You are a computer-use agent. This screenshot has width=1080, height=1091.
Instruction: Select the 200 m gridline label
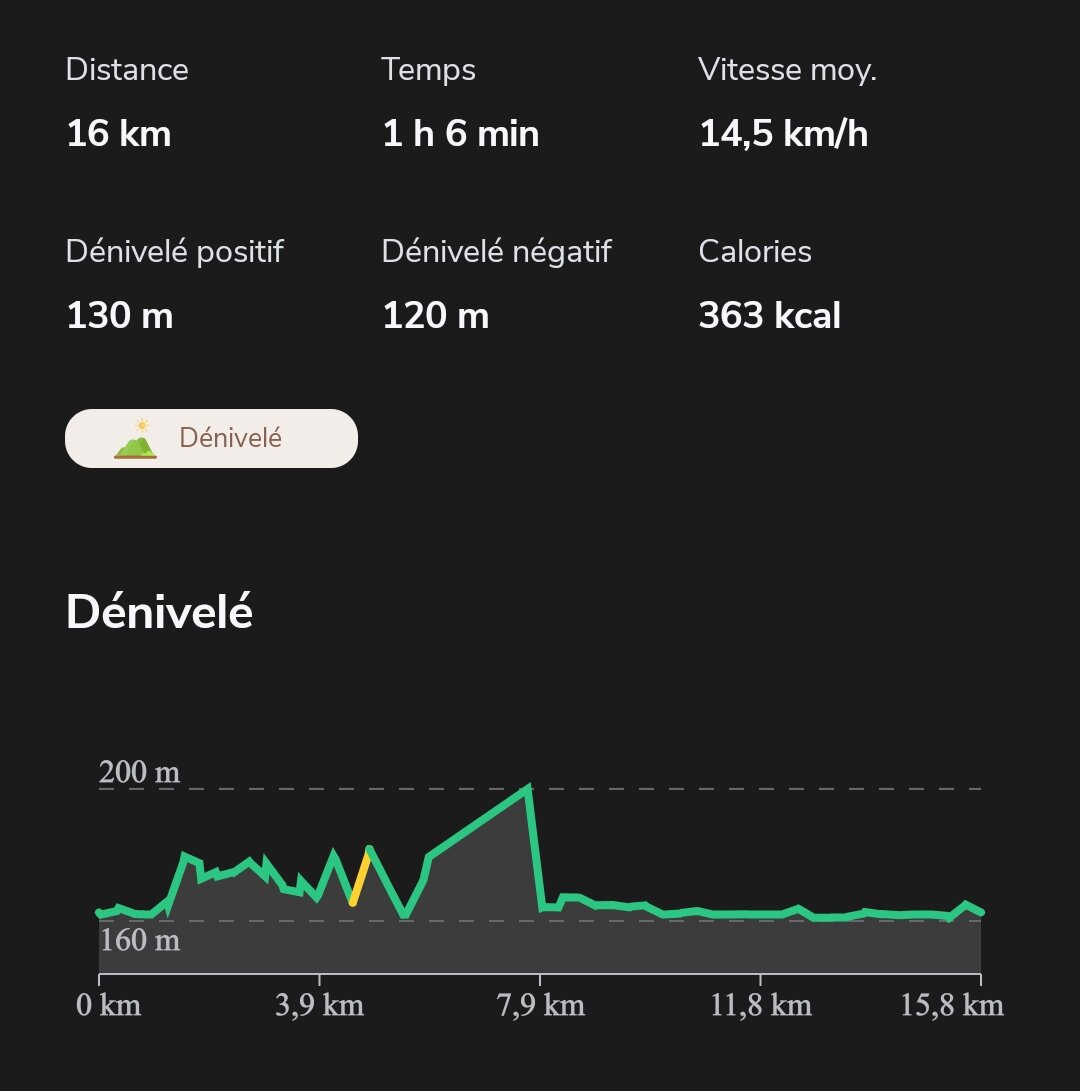[x=140, y=772]
